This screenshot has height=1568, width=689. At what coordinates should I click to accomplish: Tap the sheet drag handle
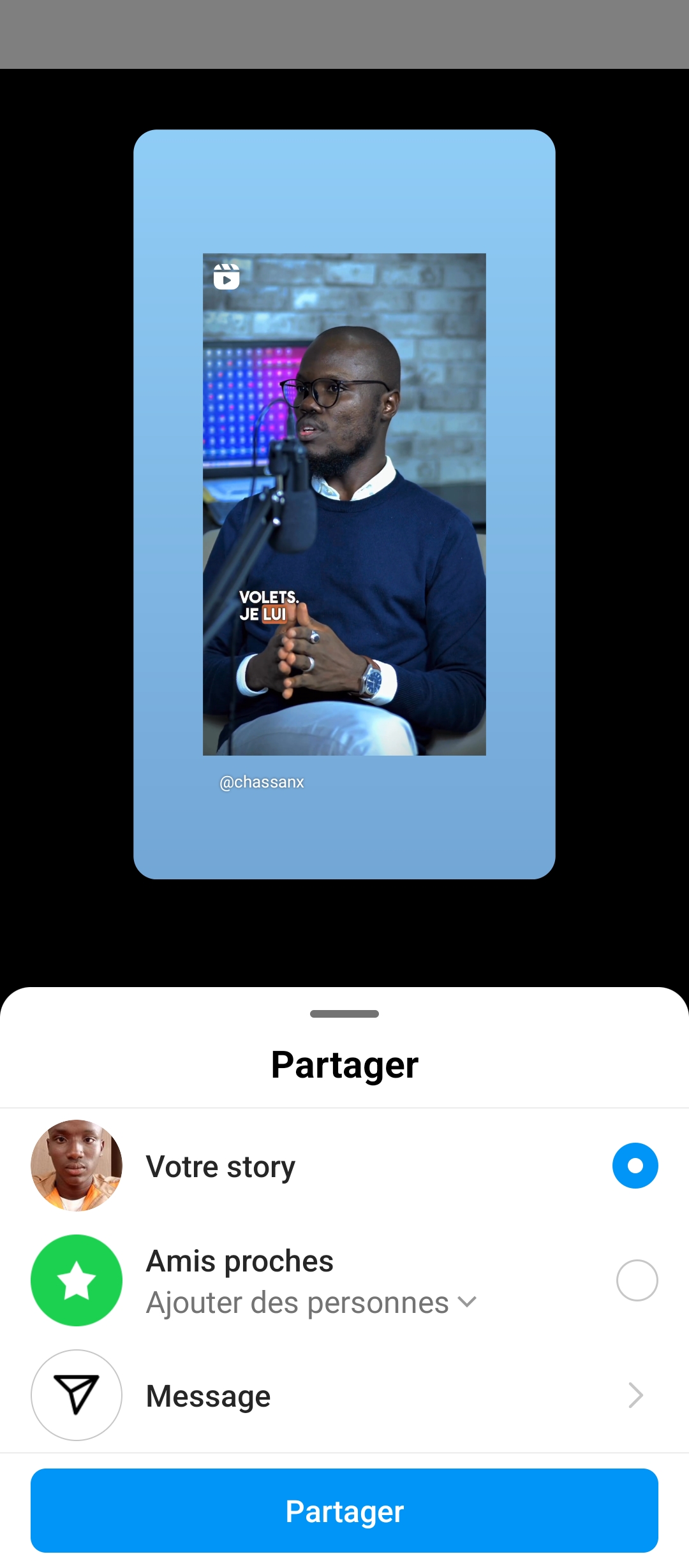344,1014
